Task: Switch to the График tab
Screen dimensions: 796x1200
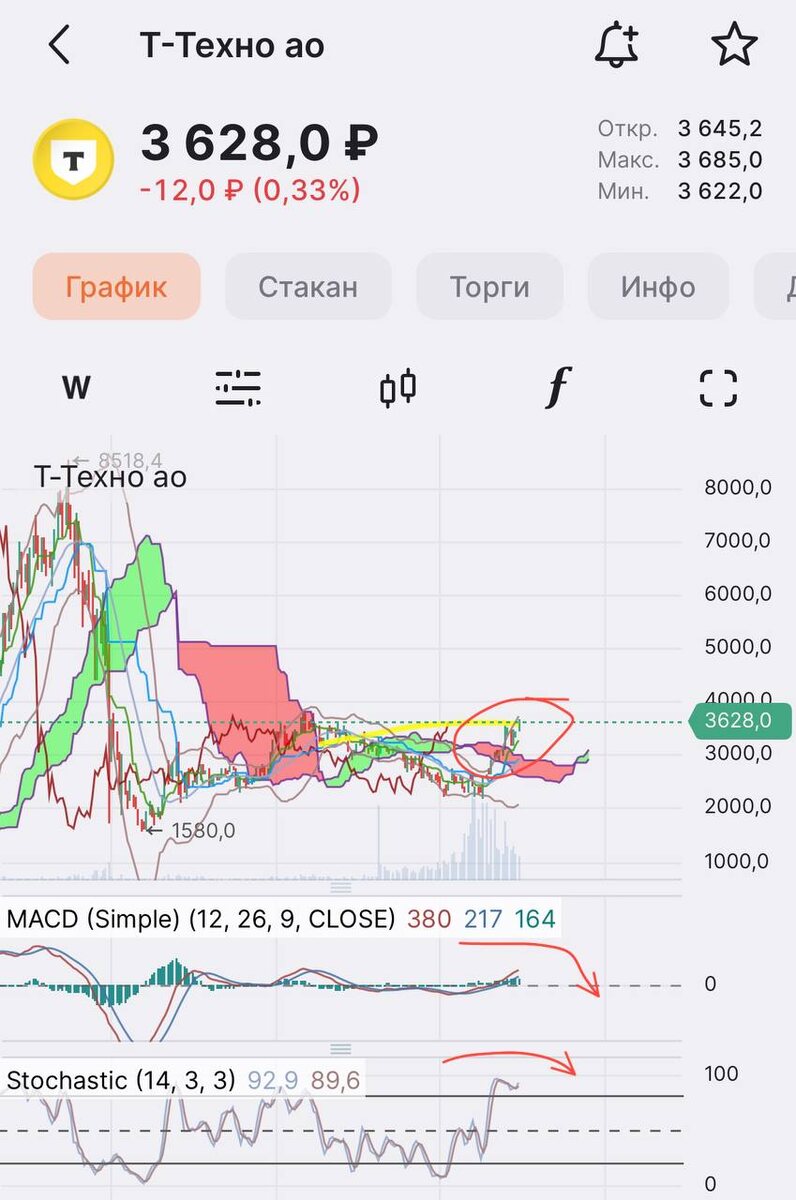Action: click(x=117, y=287)
